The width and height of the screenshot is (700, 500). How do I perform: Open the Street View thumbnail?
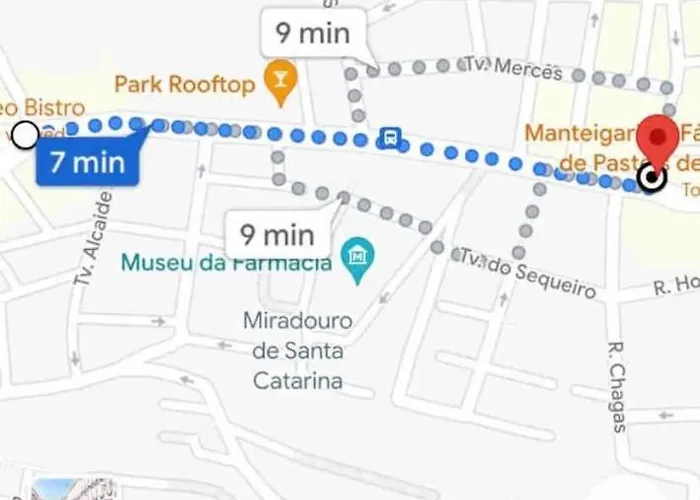tap(73, 490)
